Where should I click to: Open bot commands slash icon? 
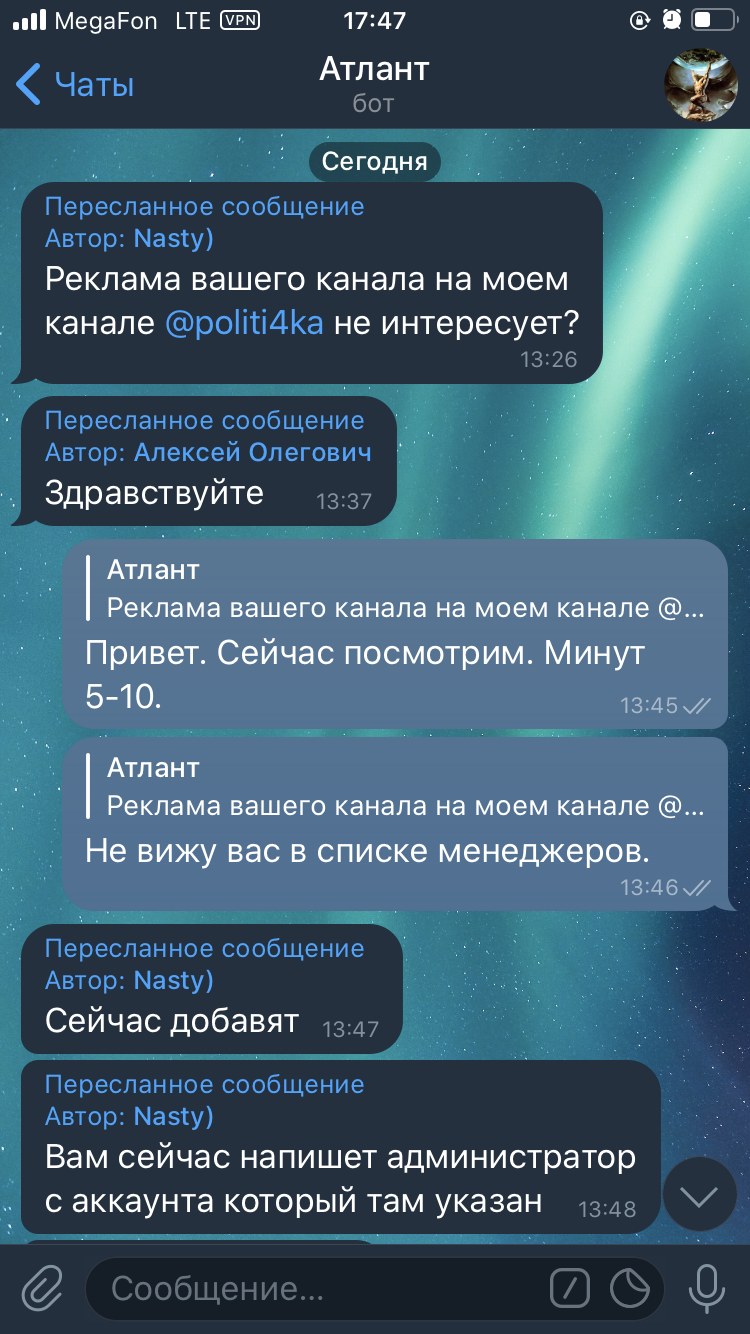point(570,1288)
